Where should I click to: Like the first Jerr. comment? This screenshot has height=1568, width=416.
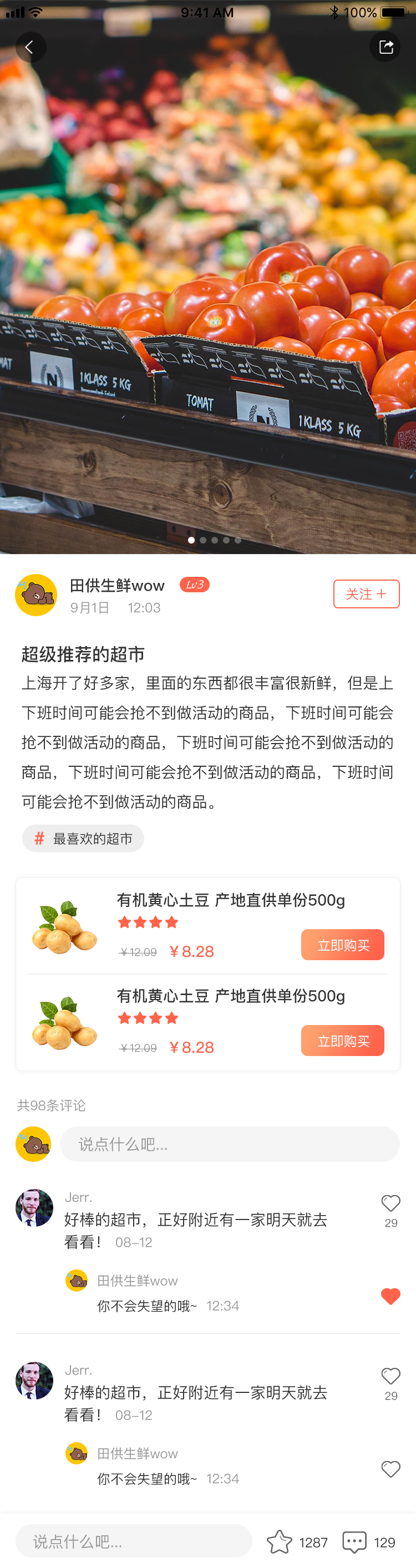(x=390, y=1203)
